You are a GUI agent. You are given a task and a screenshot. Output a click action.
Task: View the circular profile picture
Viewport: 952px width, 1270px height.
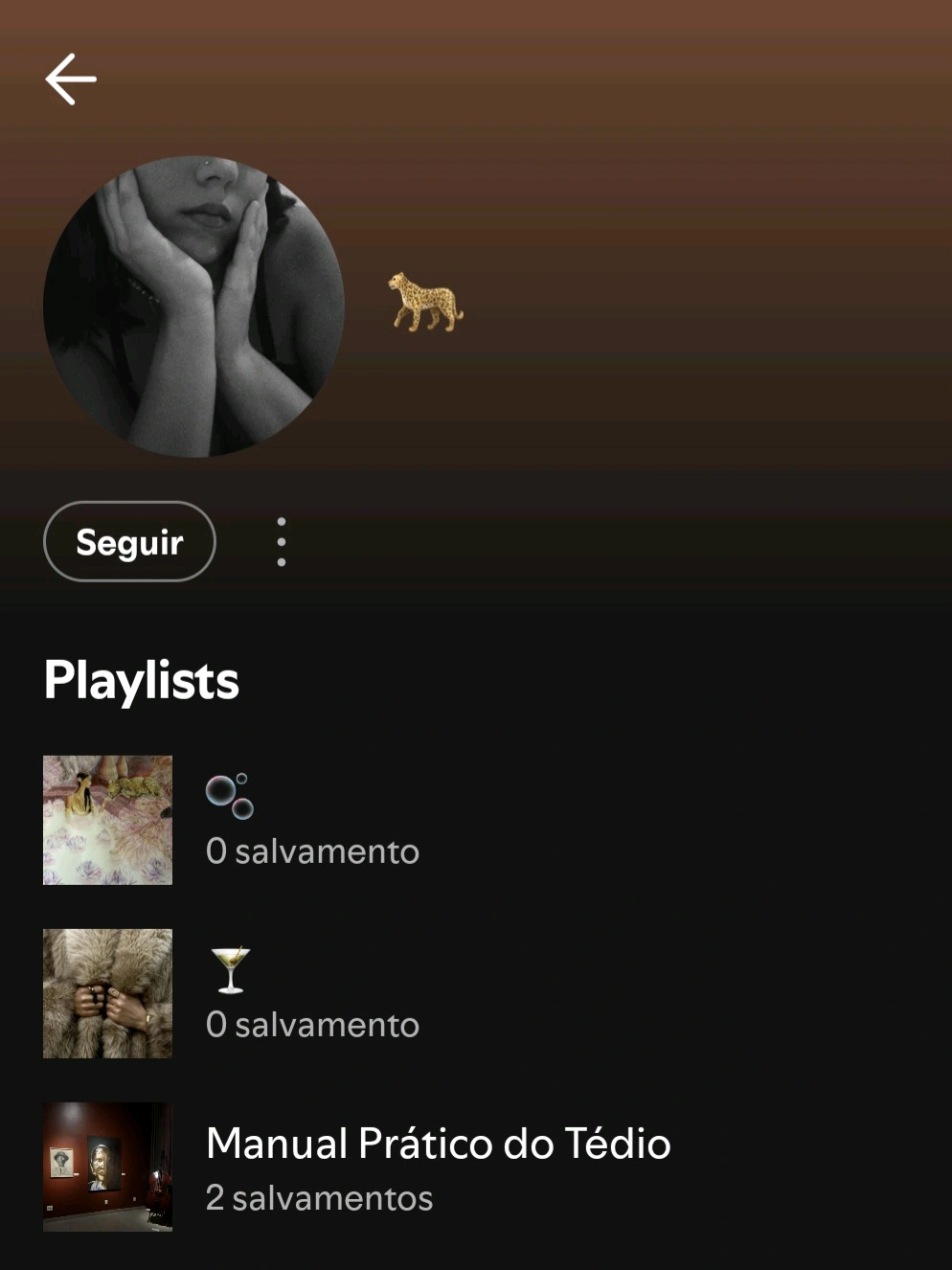pyautogui.click(x=193, y=306)
